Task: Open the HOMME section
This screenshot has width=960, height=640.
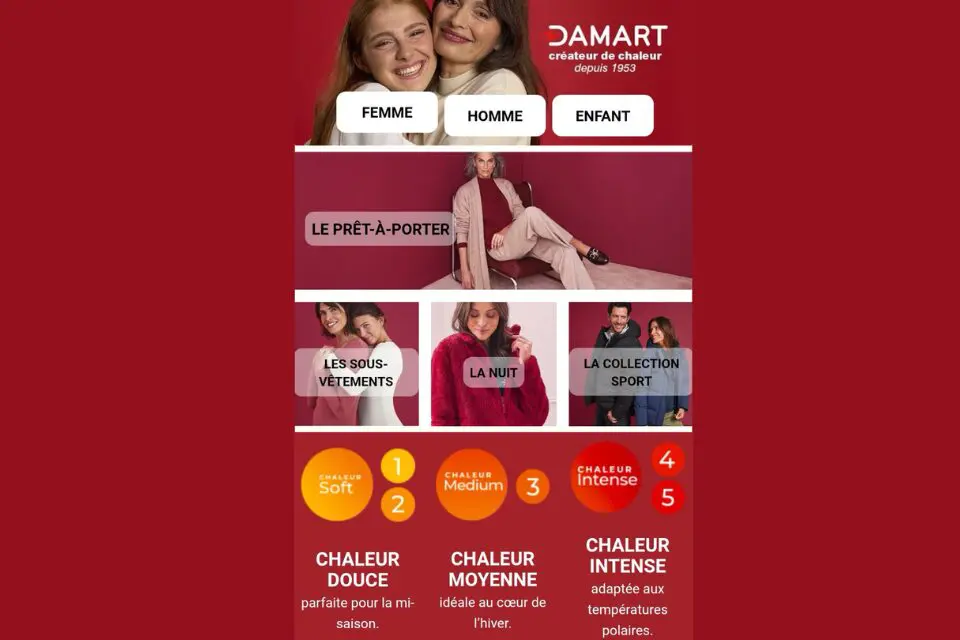Action: coord(495,116)
